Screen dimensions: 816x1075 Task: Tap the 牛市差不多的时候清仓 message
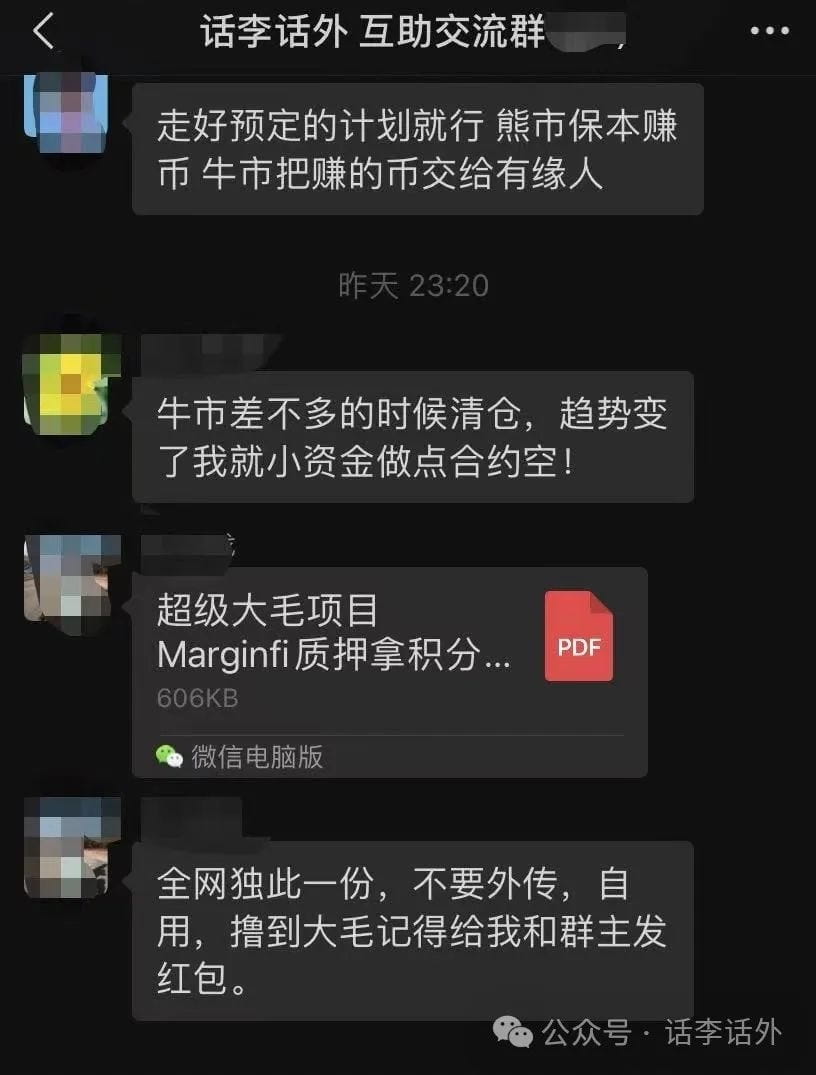coord(420,435)
